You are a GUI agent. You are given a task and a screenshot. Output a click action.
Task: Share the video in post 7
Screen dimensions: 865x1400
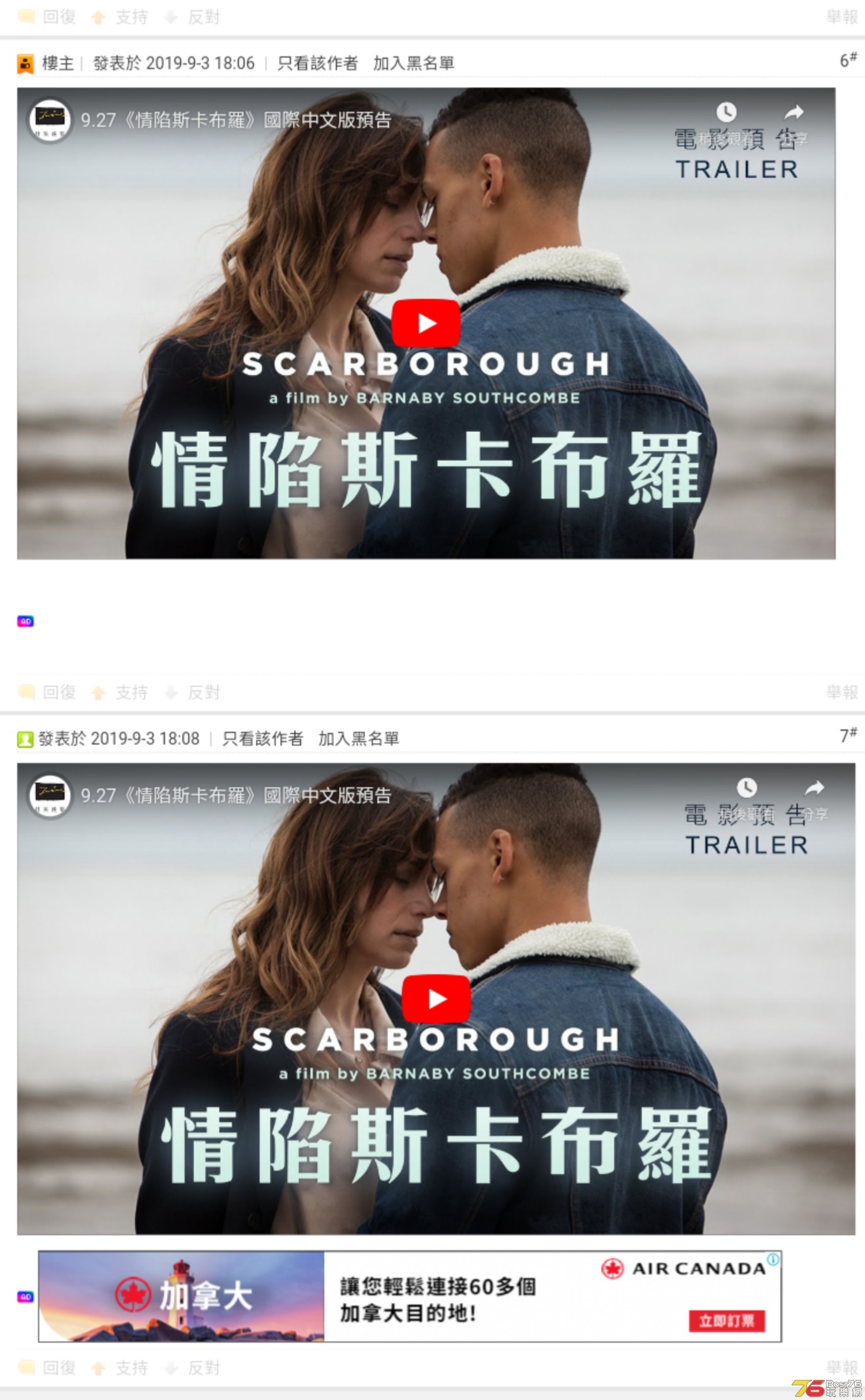pos(815,787)
